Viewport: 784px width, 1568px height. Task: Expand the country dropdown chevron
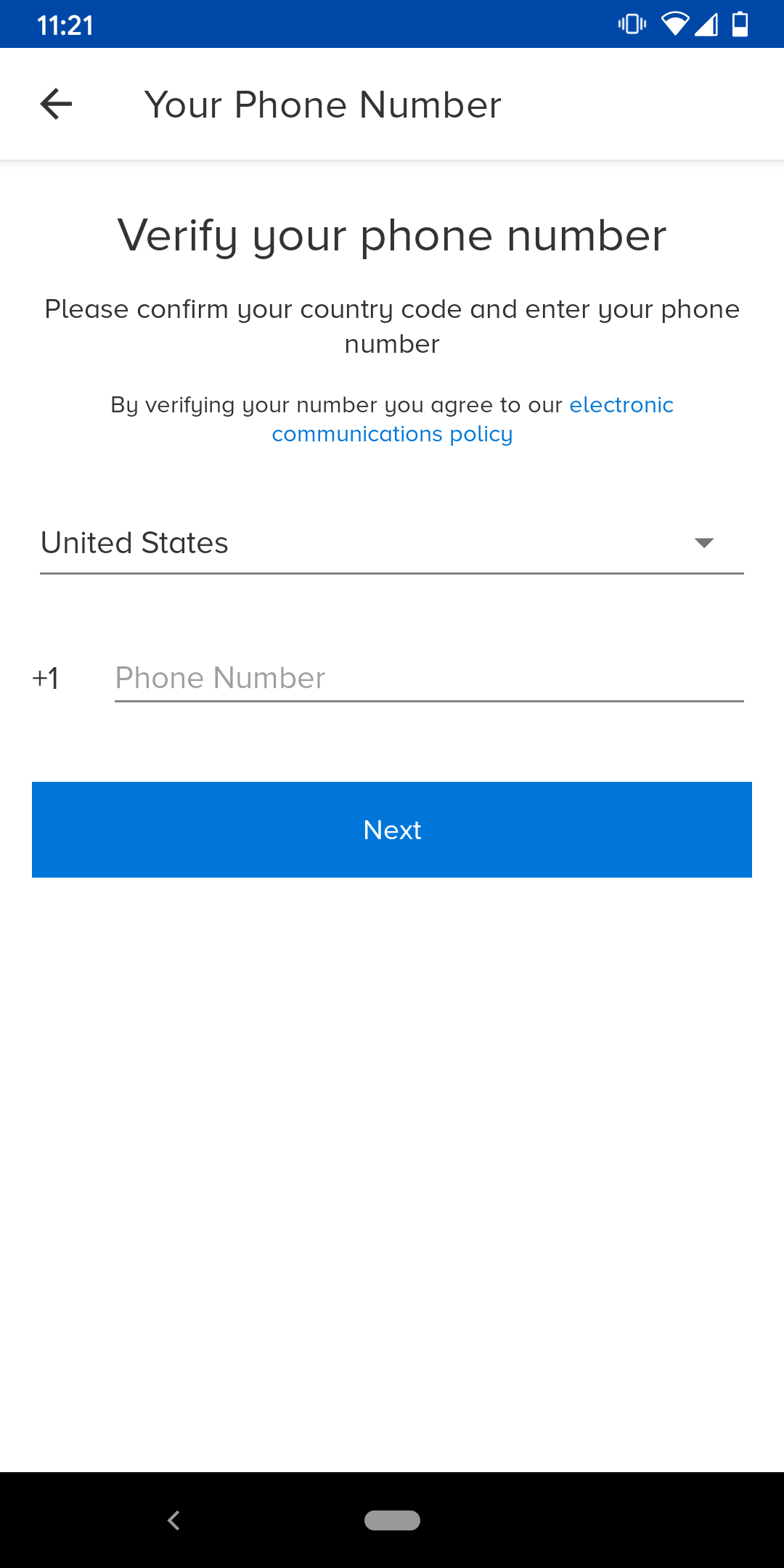click(705, 542)
